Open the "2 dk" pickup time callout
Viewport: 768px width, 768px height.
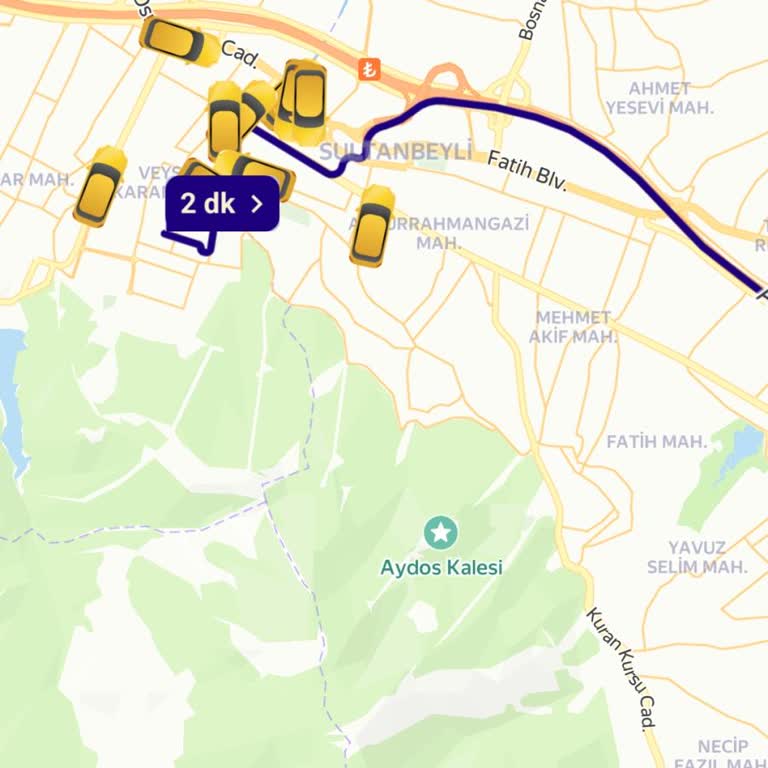click(222, 204)
